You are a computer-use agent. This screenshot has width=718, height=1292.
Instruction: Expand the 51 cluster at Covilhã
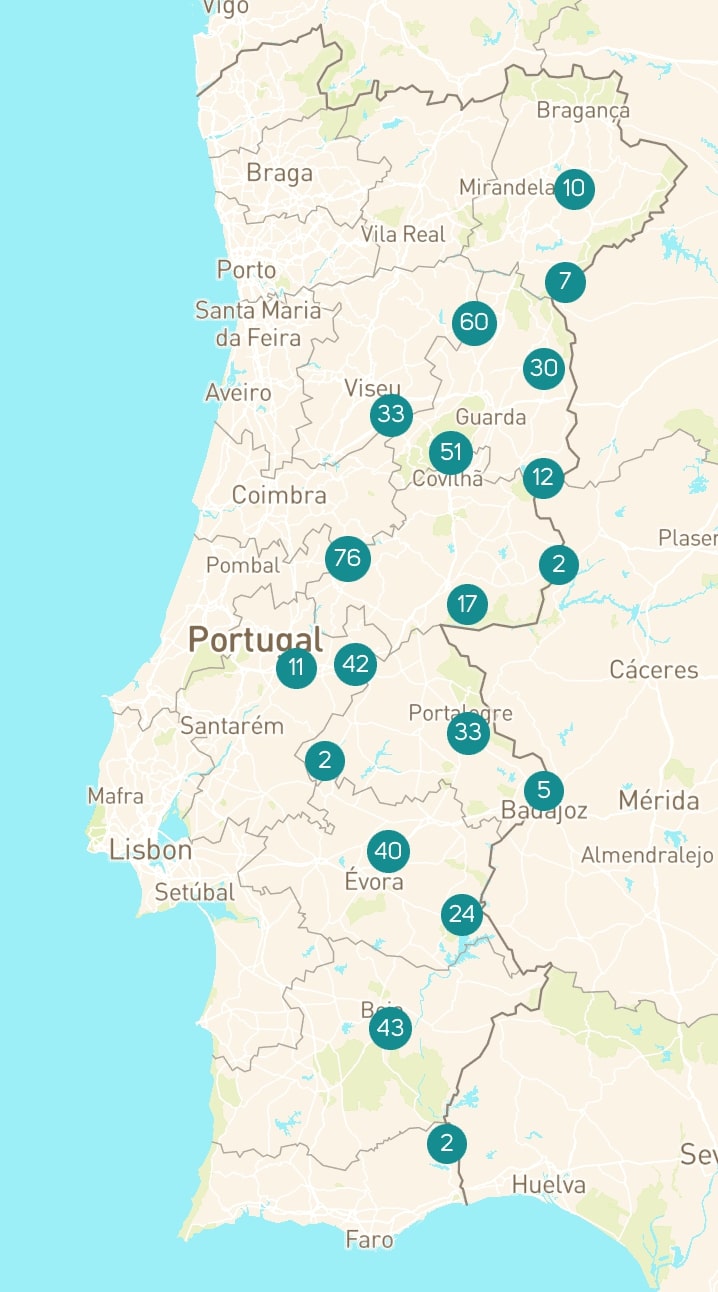451,452
